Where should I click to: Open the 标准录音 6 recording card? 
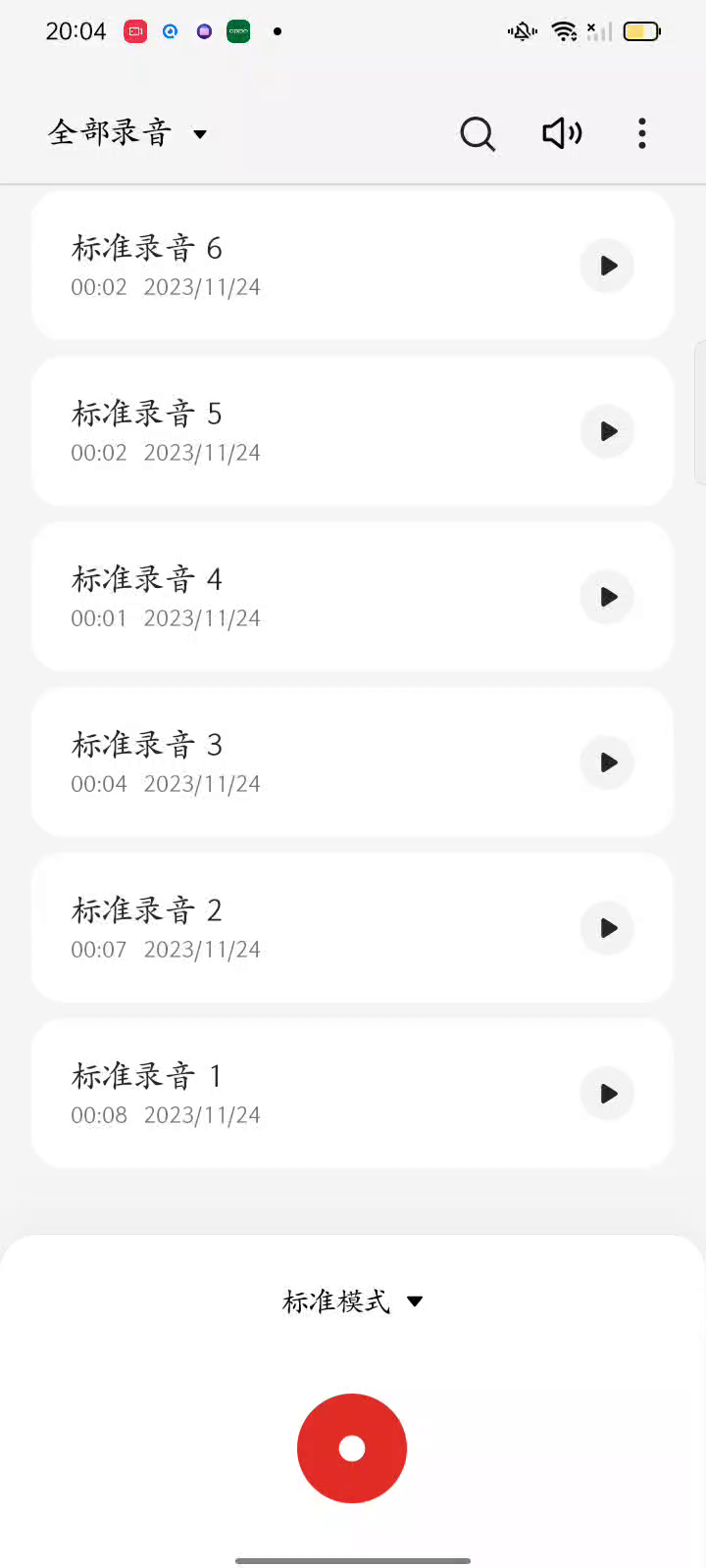pyautogui.click(x=294, y=266)
